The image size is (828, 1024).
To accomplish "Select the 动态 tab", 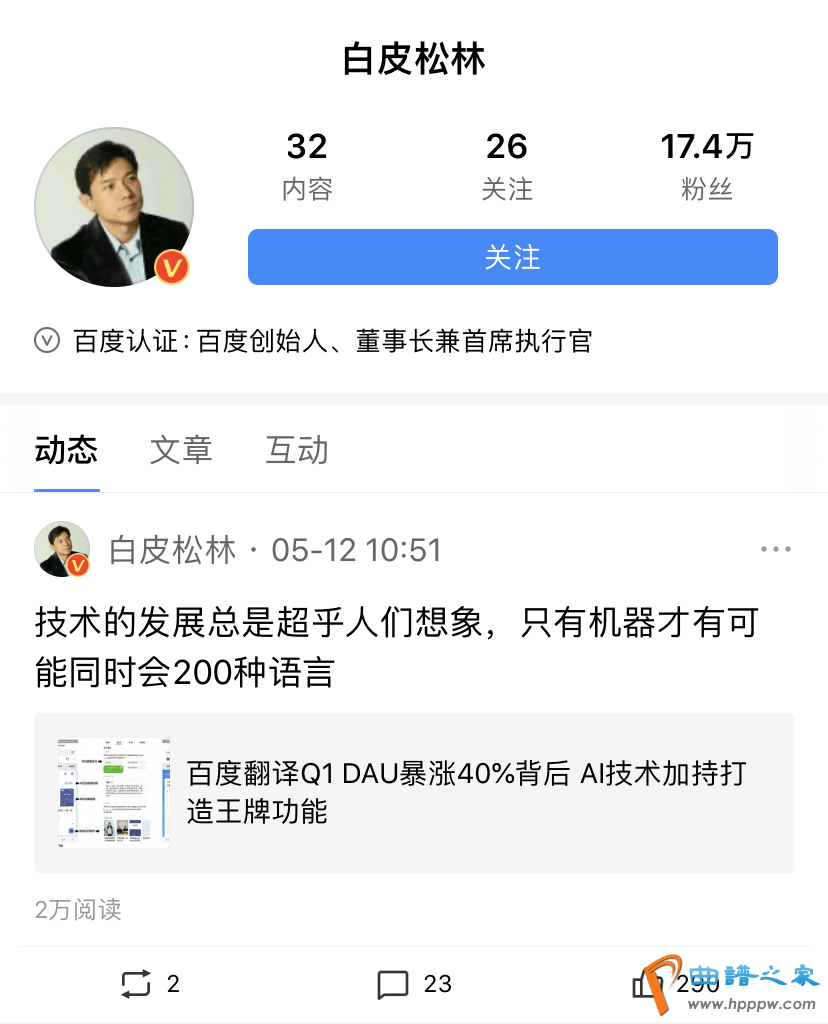I will (x=66, y=450).
